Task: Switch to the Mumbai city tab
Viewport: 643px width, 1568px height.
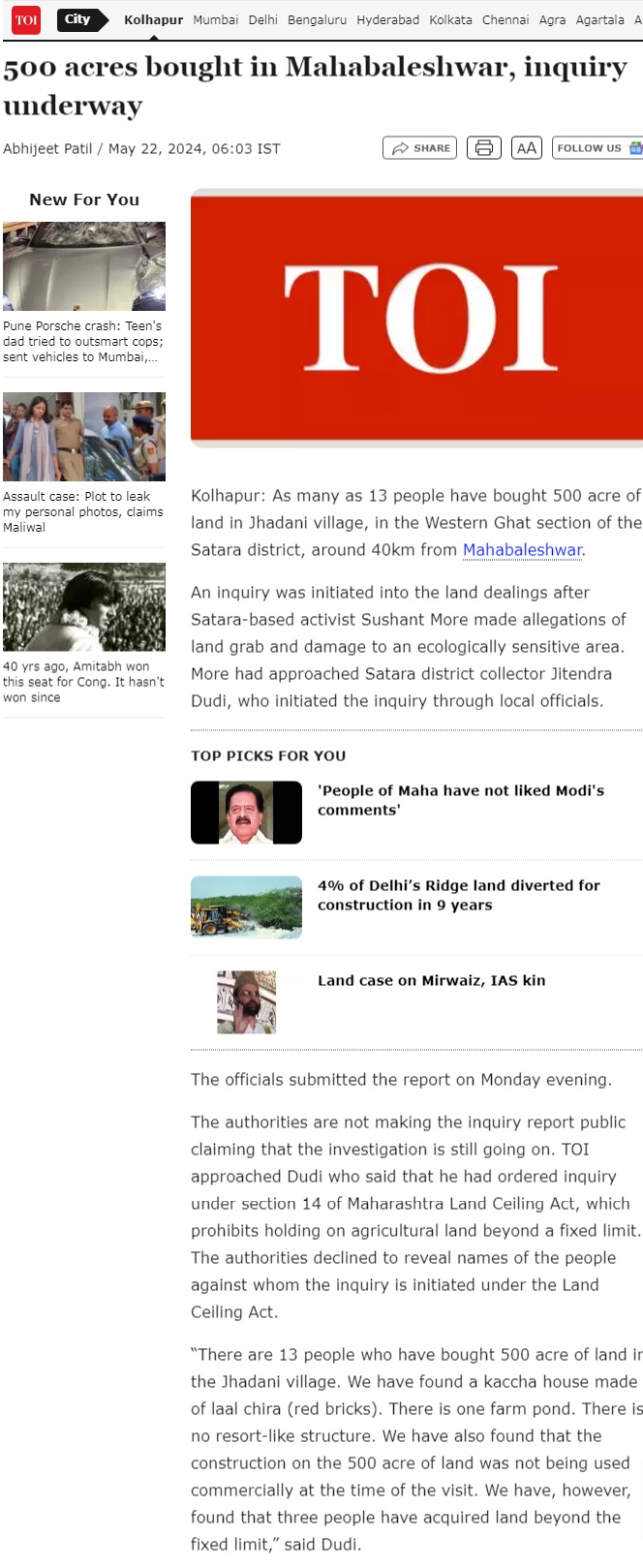Action: click(x=215, y=19)
